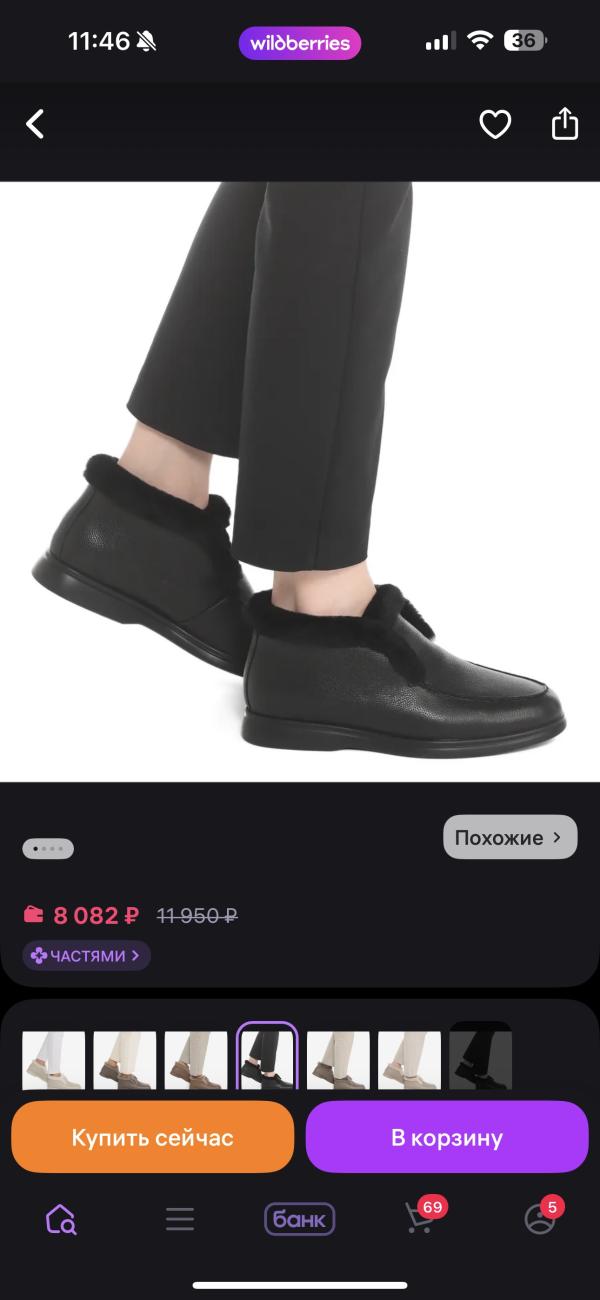Go back using the top arrow
The width and height of the screenshot is (600, 1300).
[35, 124]
